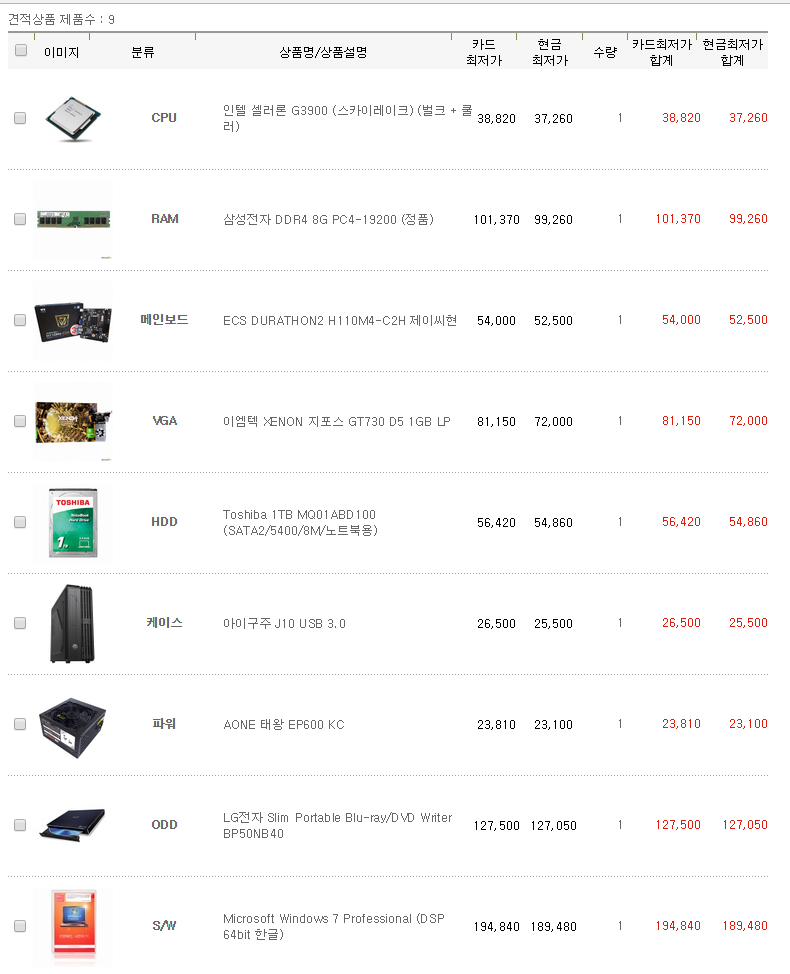Open the Intel Celeron G3900 product image
This screenshot has height=974, width=790.
coord(73,118)
